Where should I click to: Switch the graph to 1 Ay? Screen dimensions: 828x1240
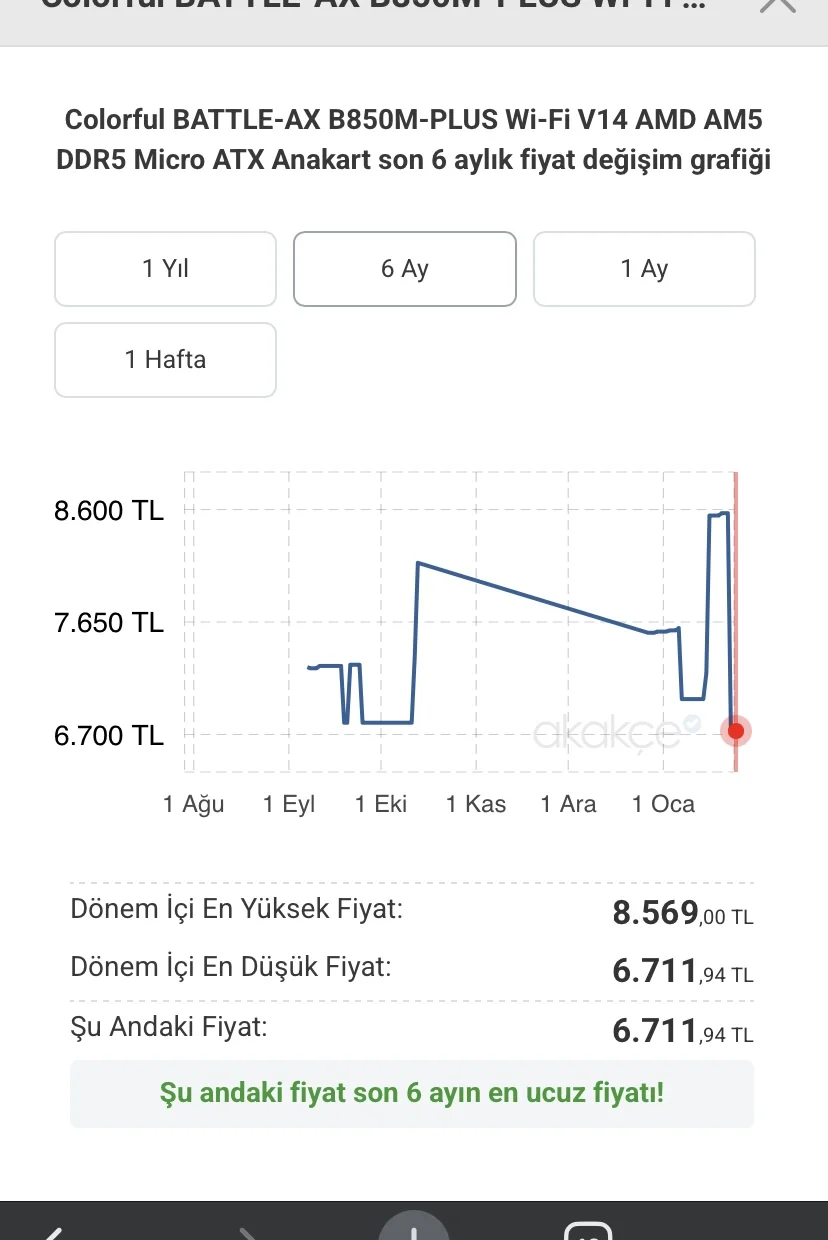pos(644,269)
